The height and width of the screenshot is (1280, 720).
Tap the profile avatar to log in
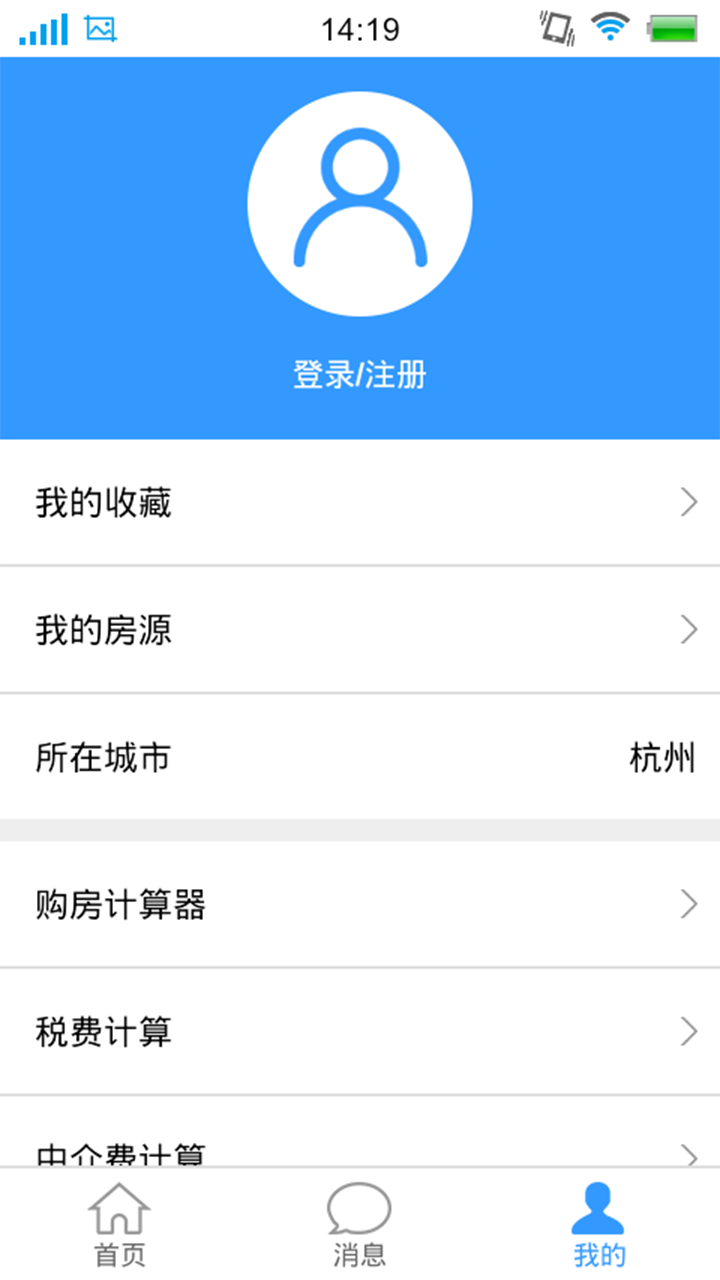(360, 203)
